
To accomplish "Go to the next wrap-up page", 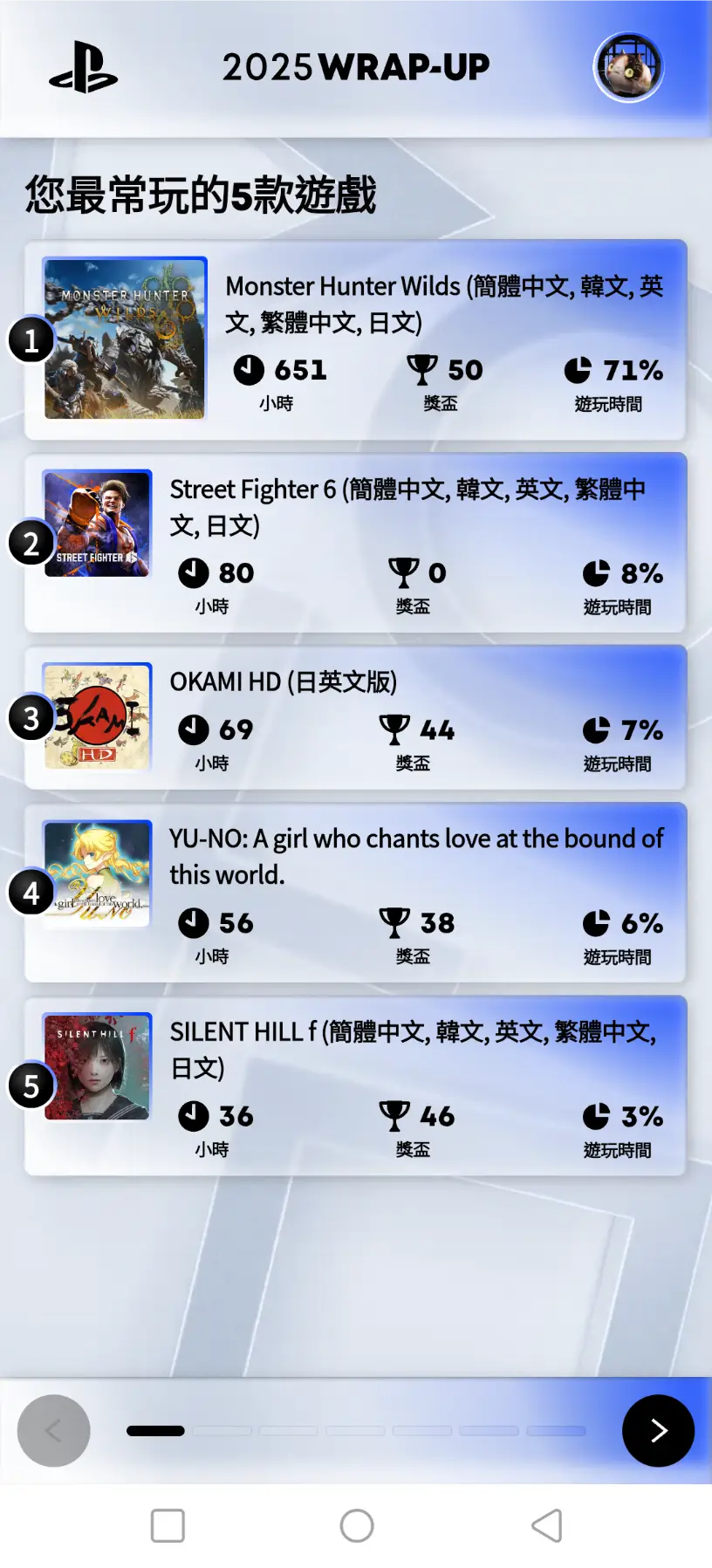I will tap(658, 1430).
